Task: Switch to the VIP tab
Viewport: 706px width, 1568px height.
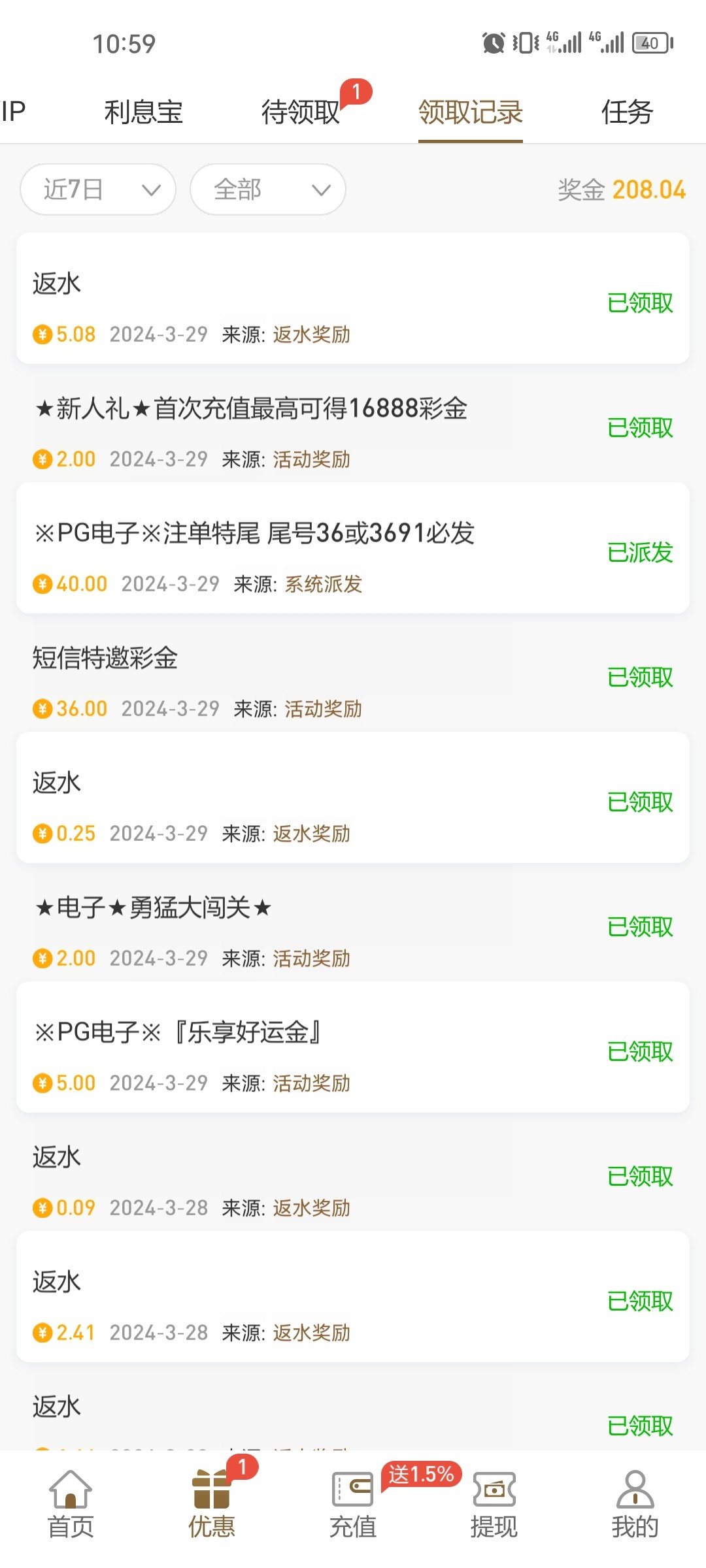Action: point(14,112)
